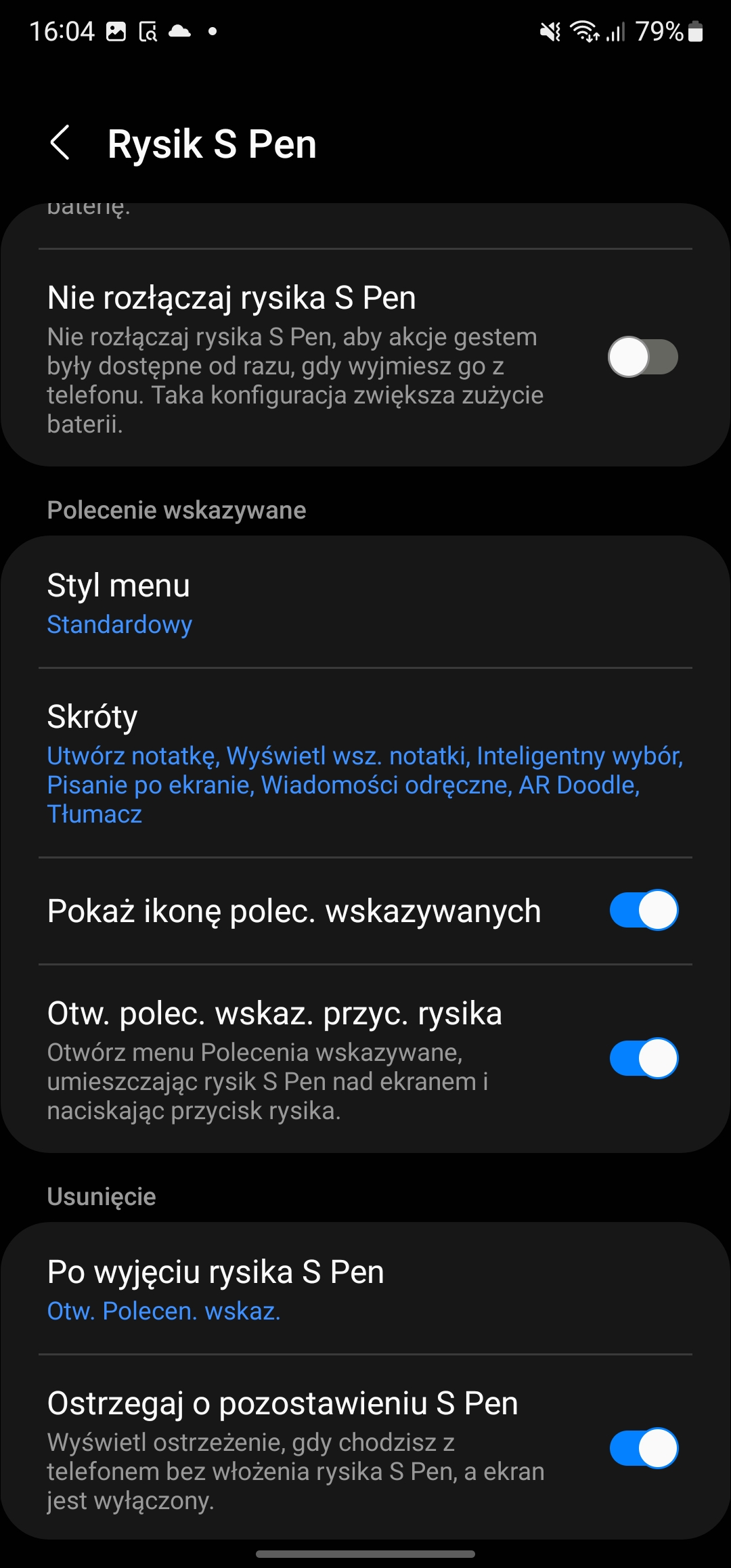Open Styl menu setting
The height and width of the screenshot is (1568, 731).
tap(365, 603)
